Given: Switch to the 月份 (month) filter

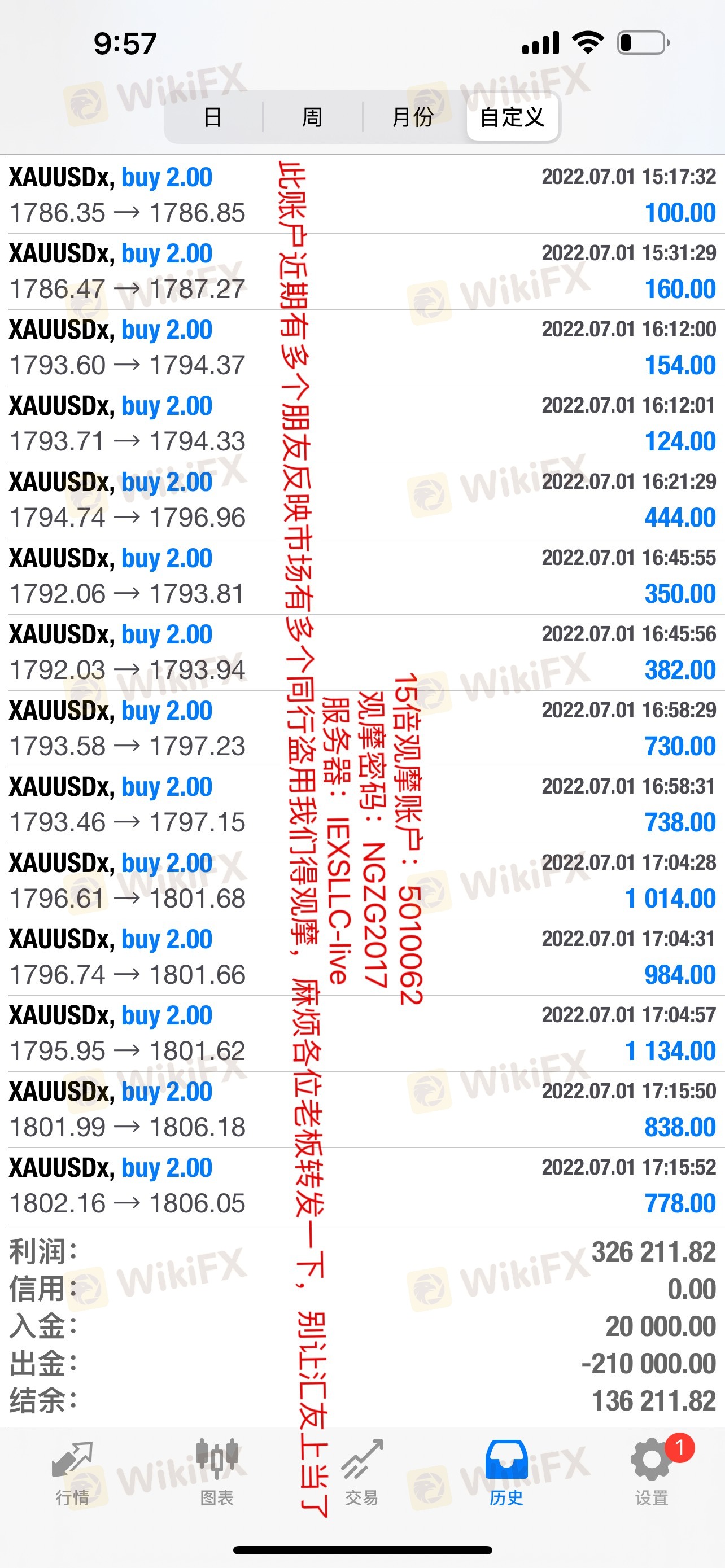Looking at the screenshot, I should click(x=413, y=116).
